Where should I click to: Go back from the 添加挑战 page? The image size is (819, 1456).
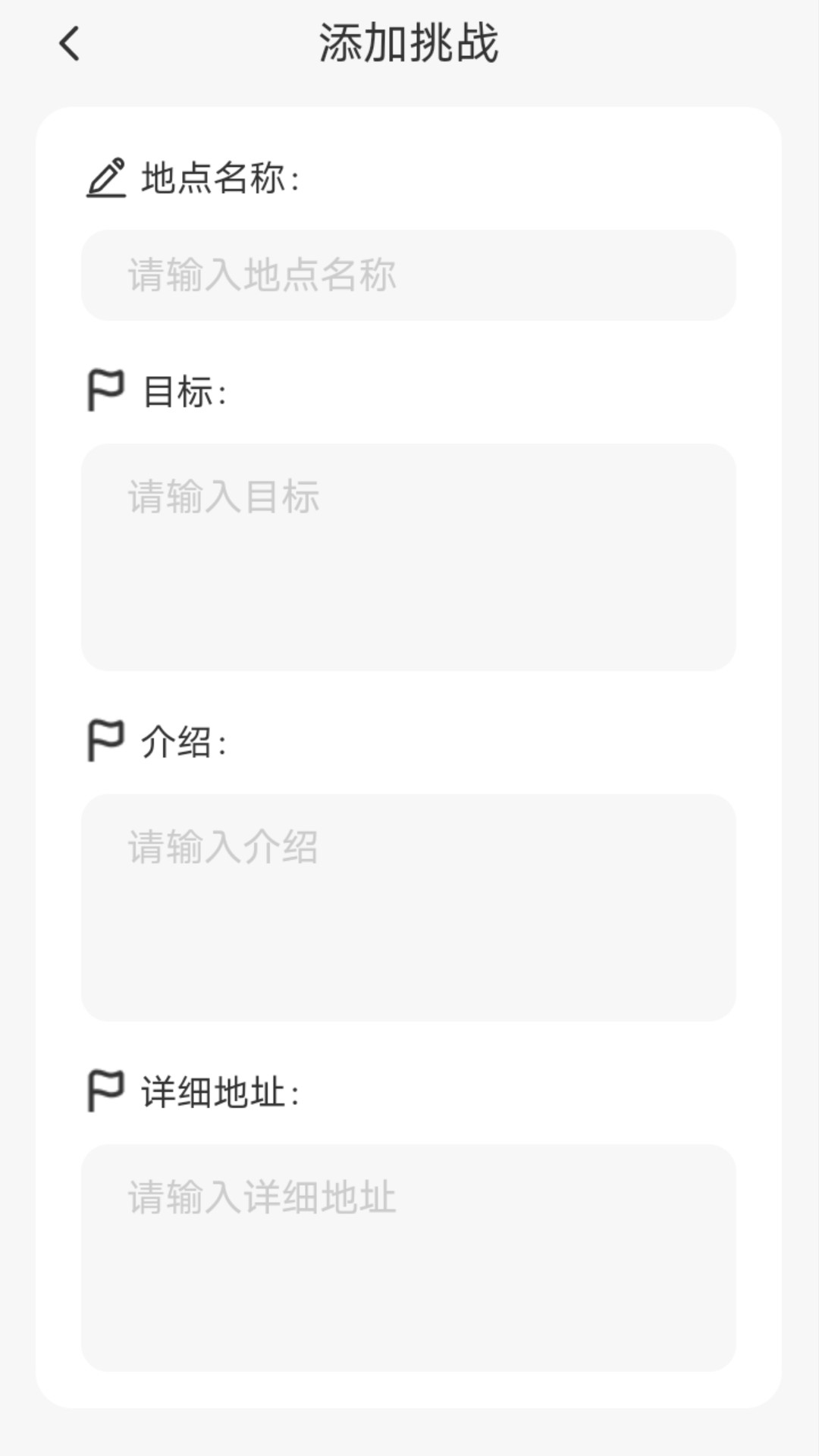pyautogui.click(x=70, y=43)
